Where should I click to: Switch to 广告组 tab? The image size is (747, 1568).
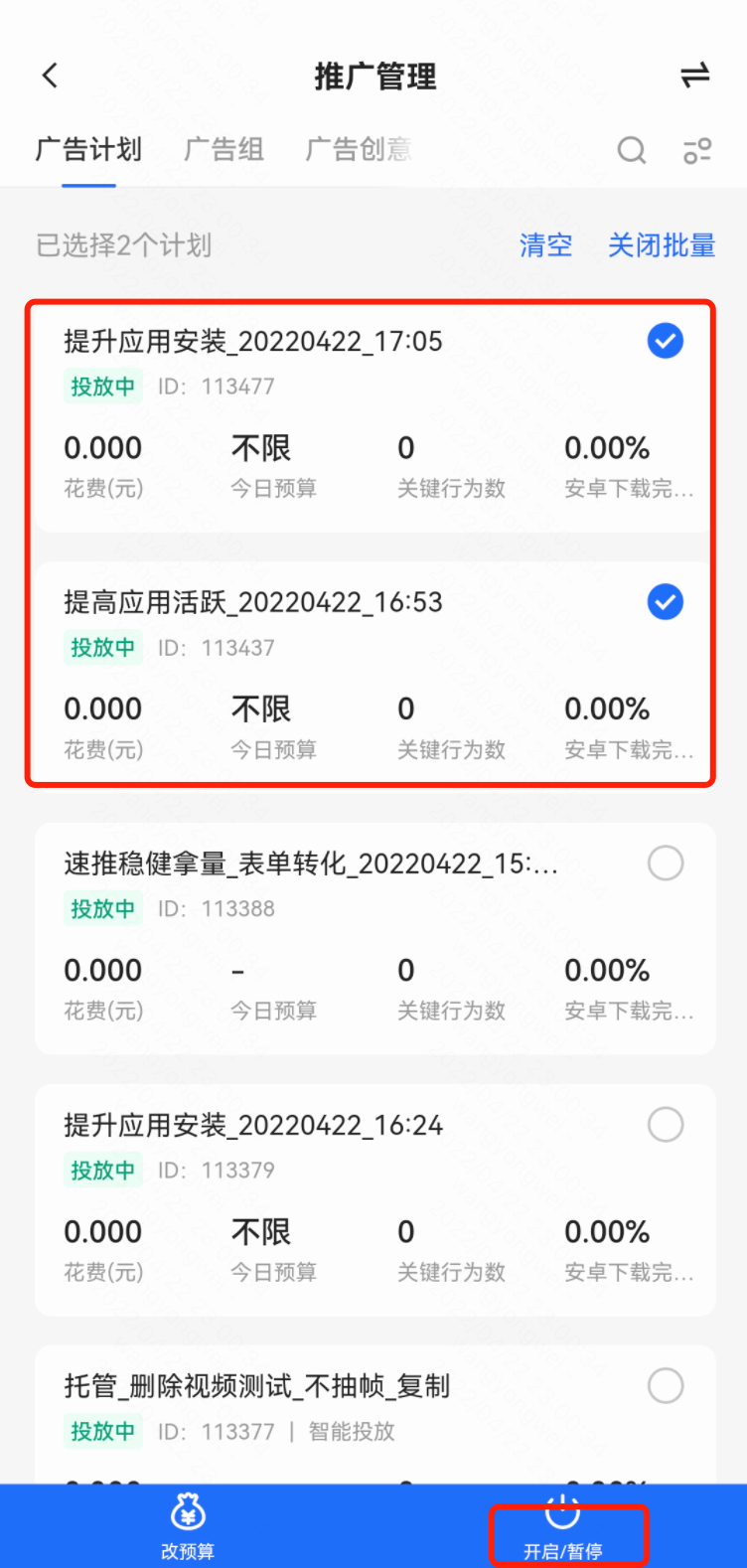(x=223, y=150)
